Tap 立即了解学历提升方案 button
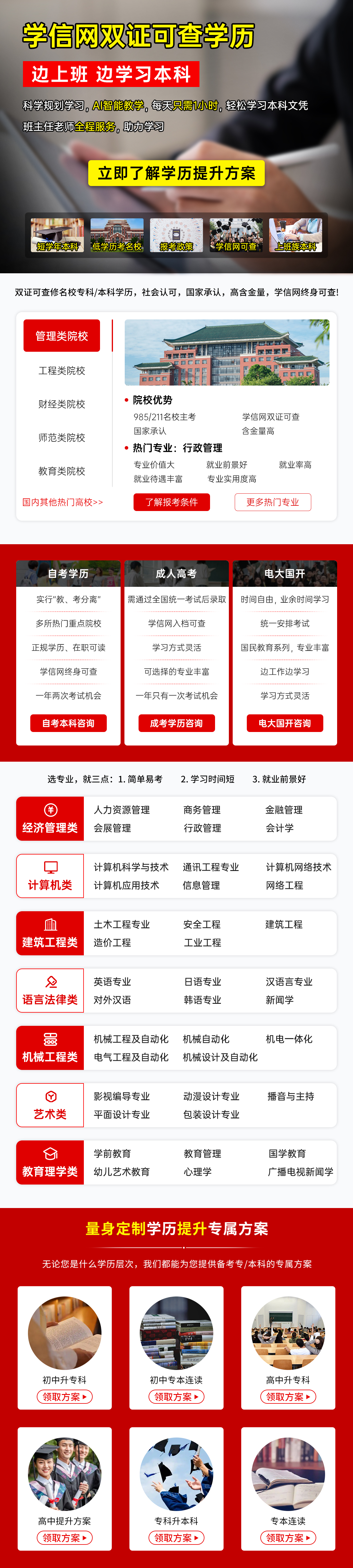The height and width of the screenshot is (1568, 353). coord(176,173)
